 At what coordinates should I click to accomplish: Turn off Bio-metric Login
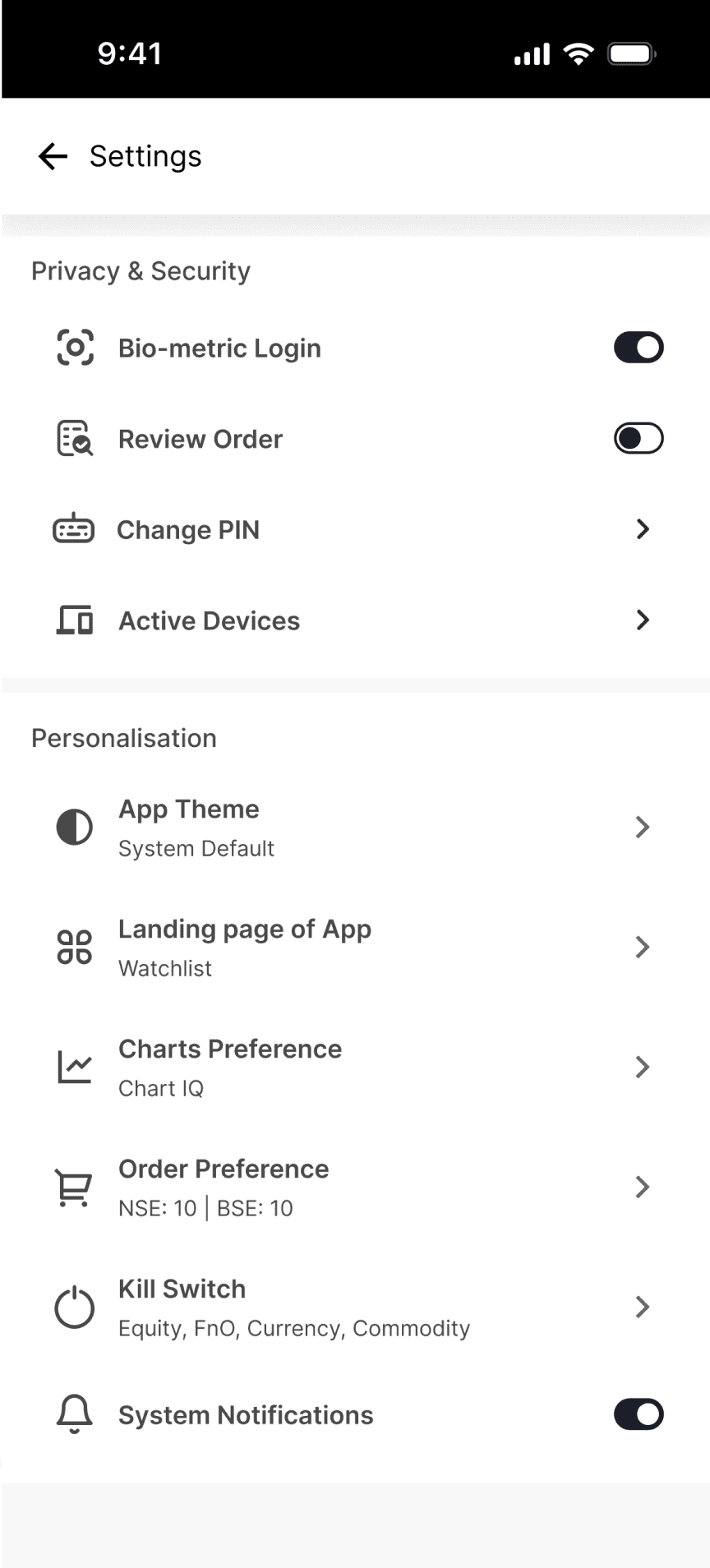tap(638, 348)
